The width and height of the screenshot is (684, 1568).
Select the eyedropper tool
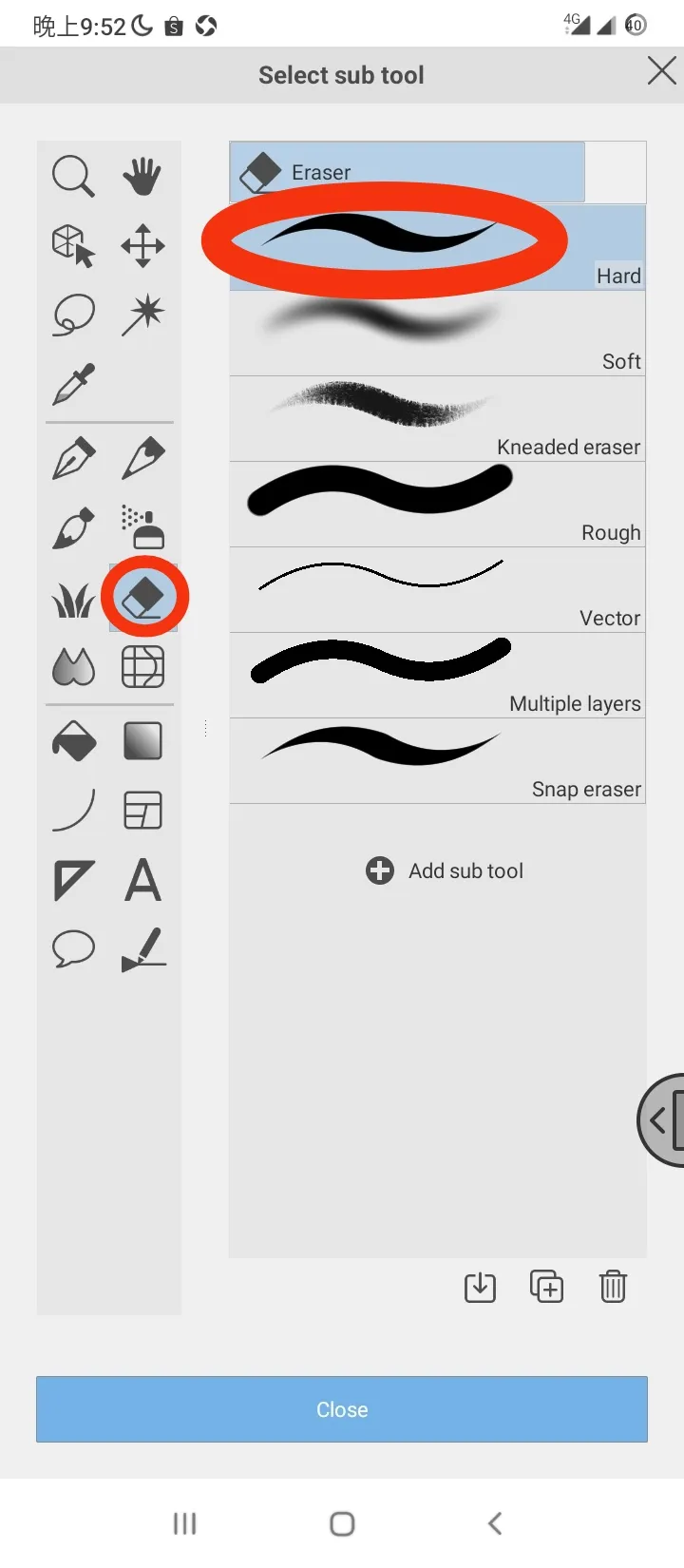(73, 384)
